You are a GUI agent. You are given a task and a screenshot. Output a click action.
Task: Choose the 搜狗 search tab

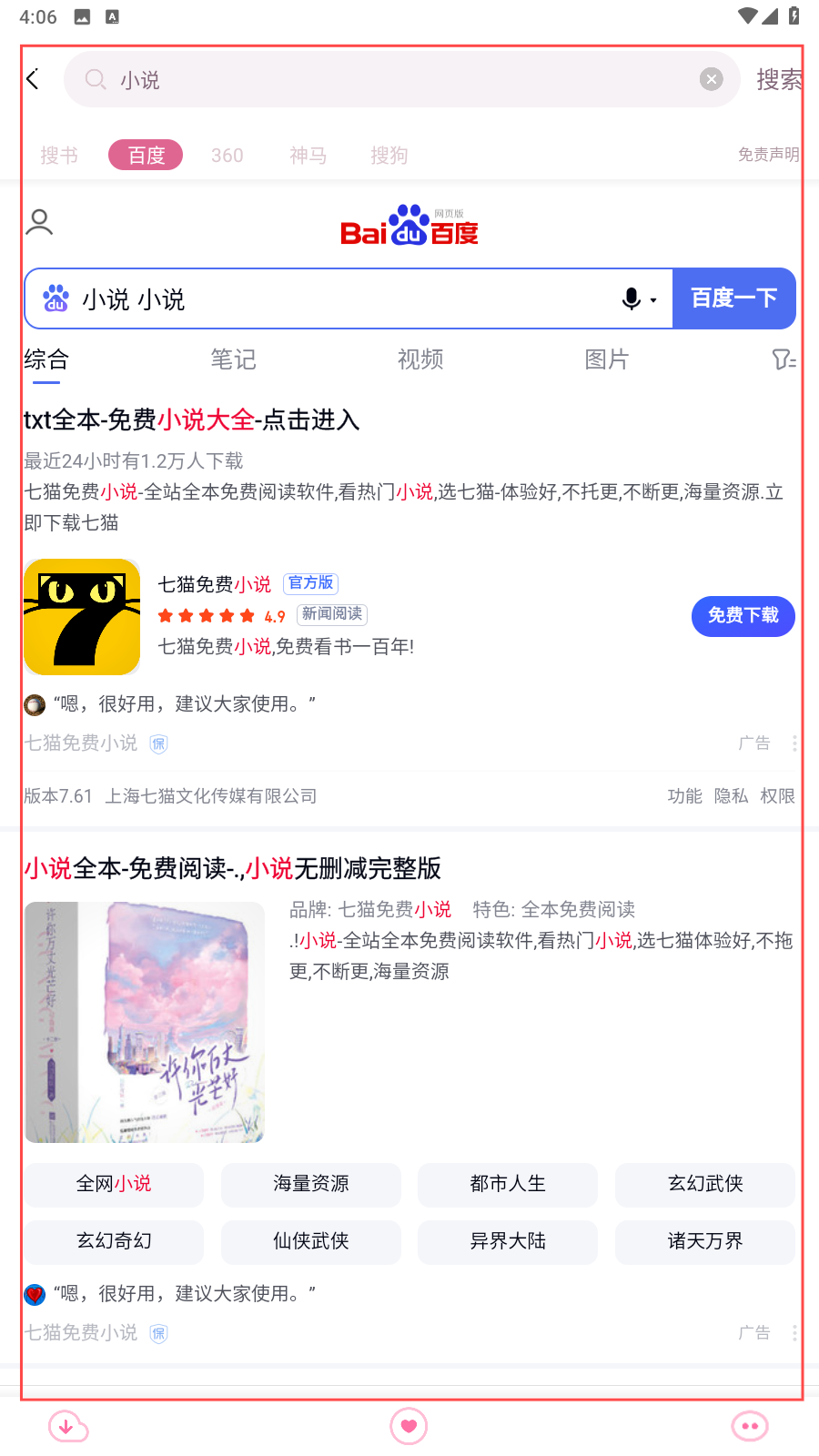pos(389,156)
